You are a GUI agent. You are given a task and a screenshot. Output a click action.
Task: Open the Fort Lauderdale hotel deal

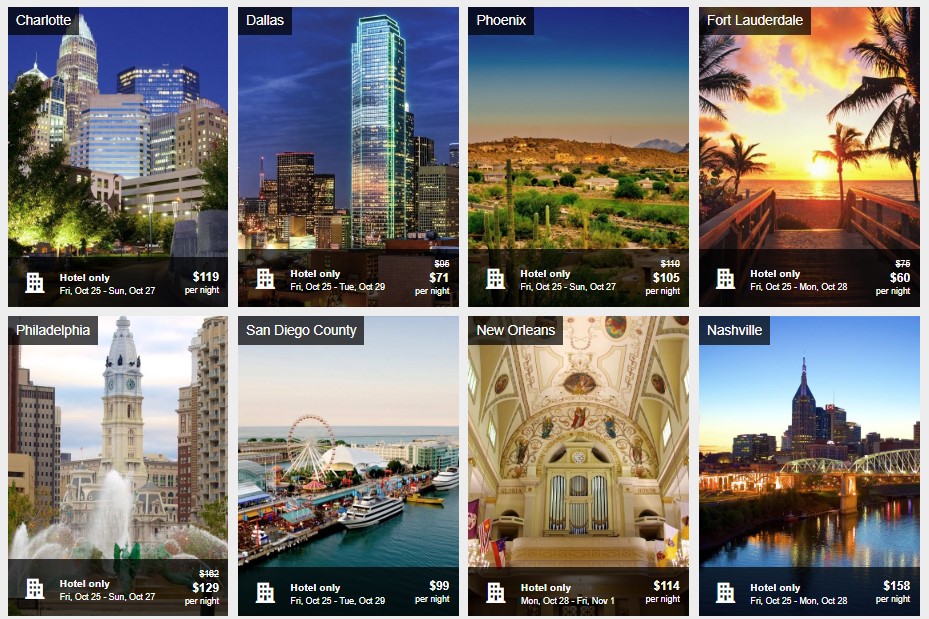point(808,157)
